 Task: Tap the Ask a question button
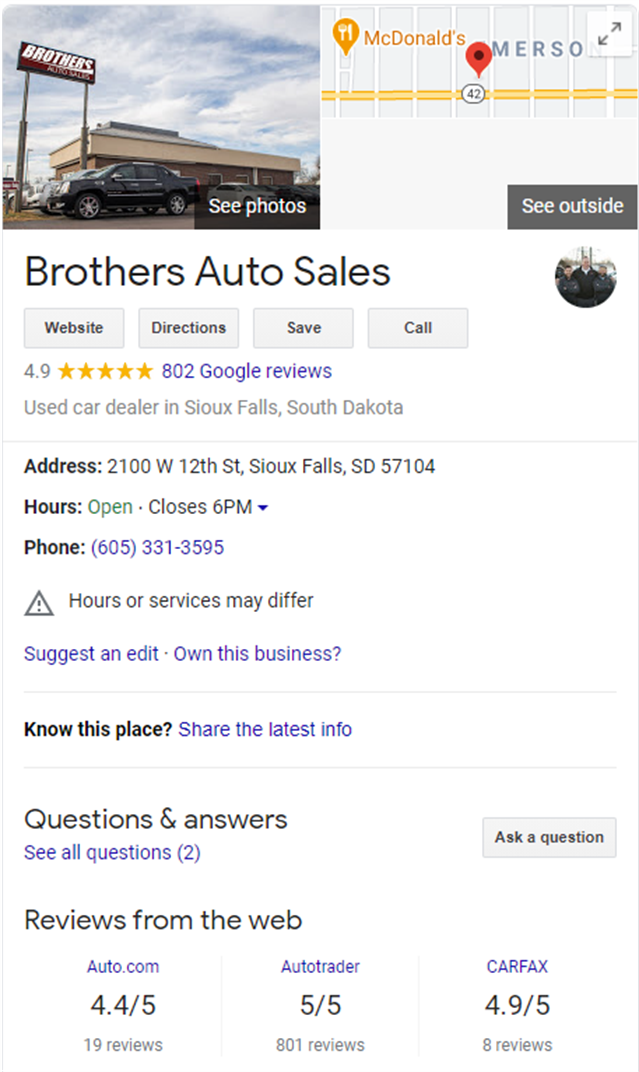pyautogui.click(x=549, y=837)
